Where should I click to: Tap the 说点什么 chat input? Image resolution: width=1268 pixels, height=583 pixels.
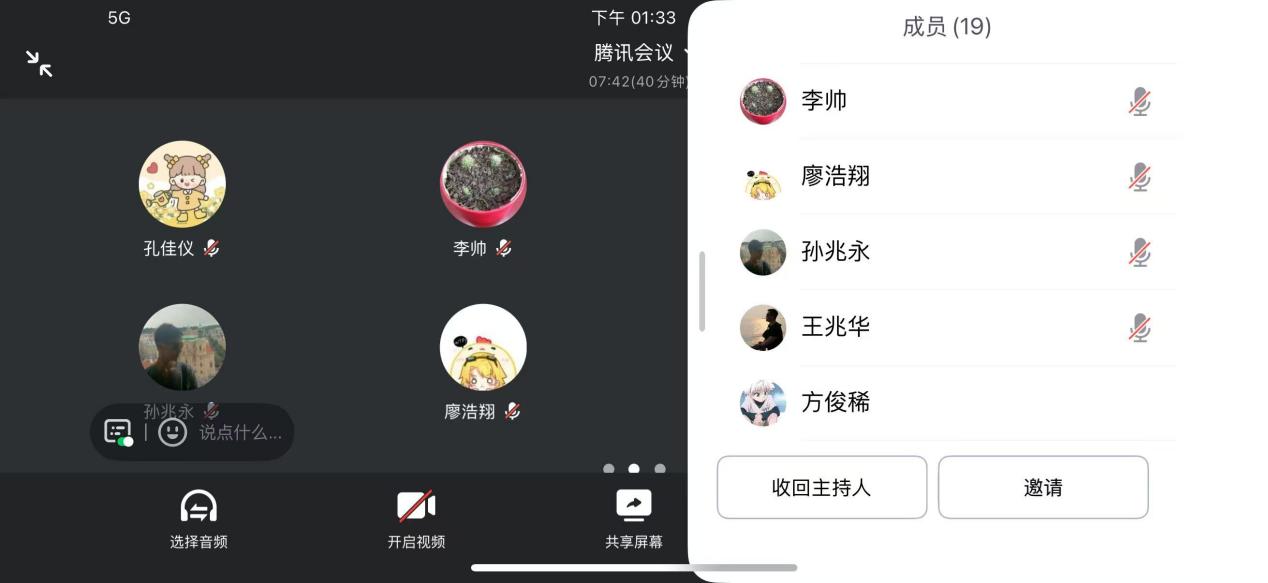(x=240, y=432)
